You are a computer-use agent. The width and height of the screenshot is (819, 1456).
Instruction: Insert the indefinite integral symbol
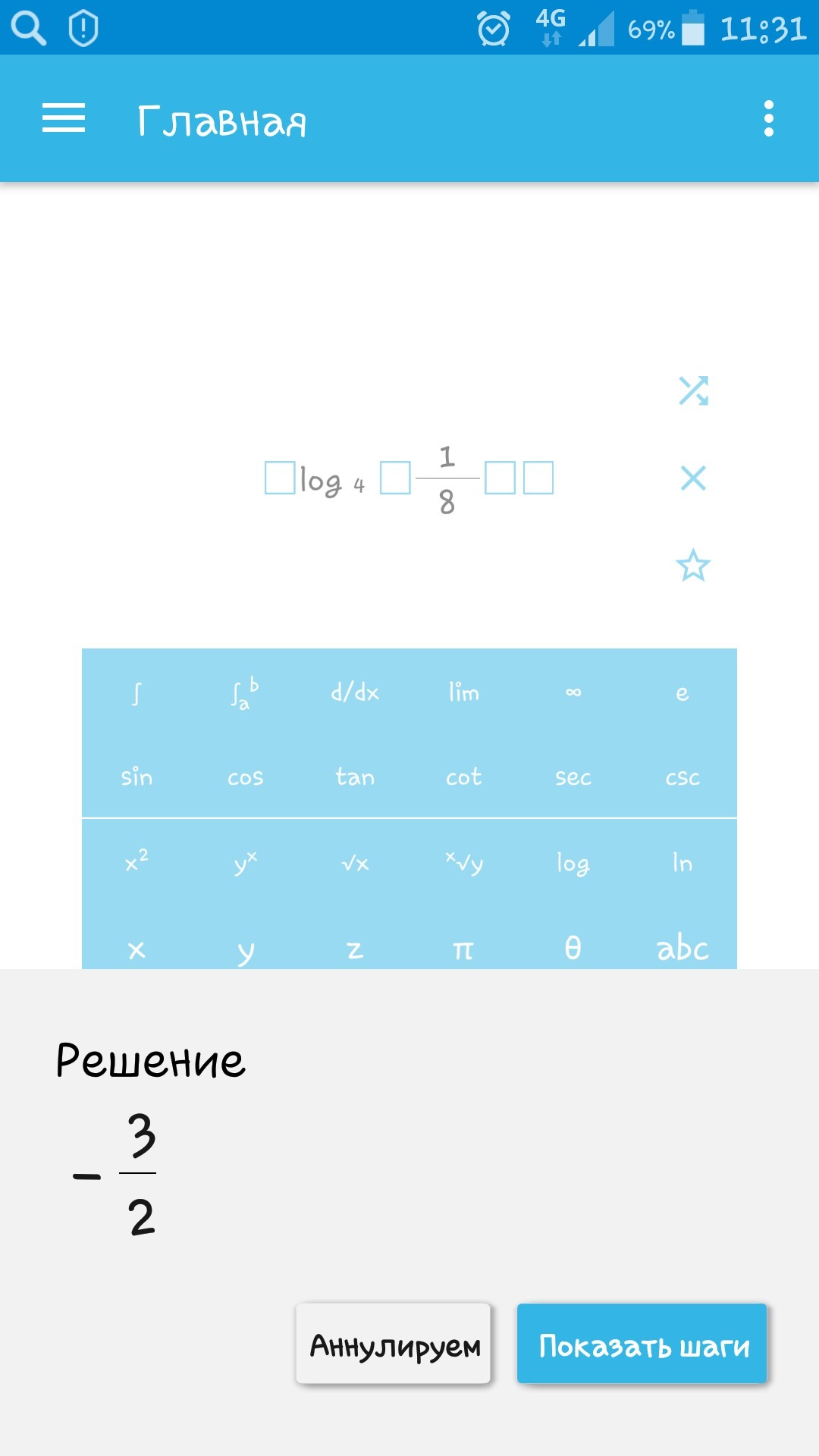(x=136, y=693)
